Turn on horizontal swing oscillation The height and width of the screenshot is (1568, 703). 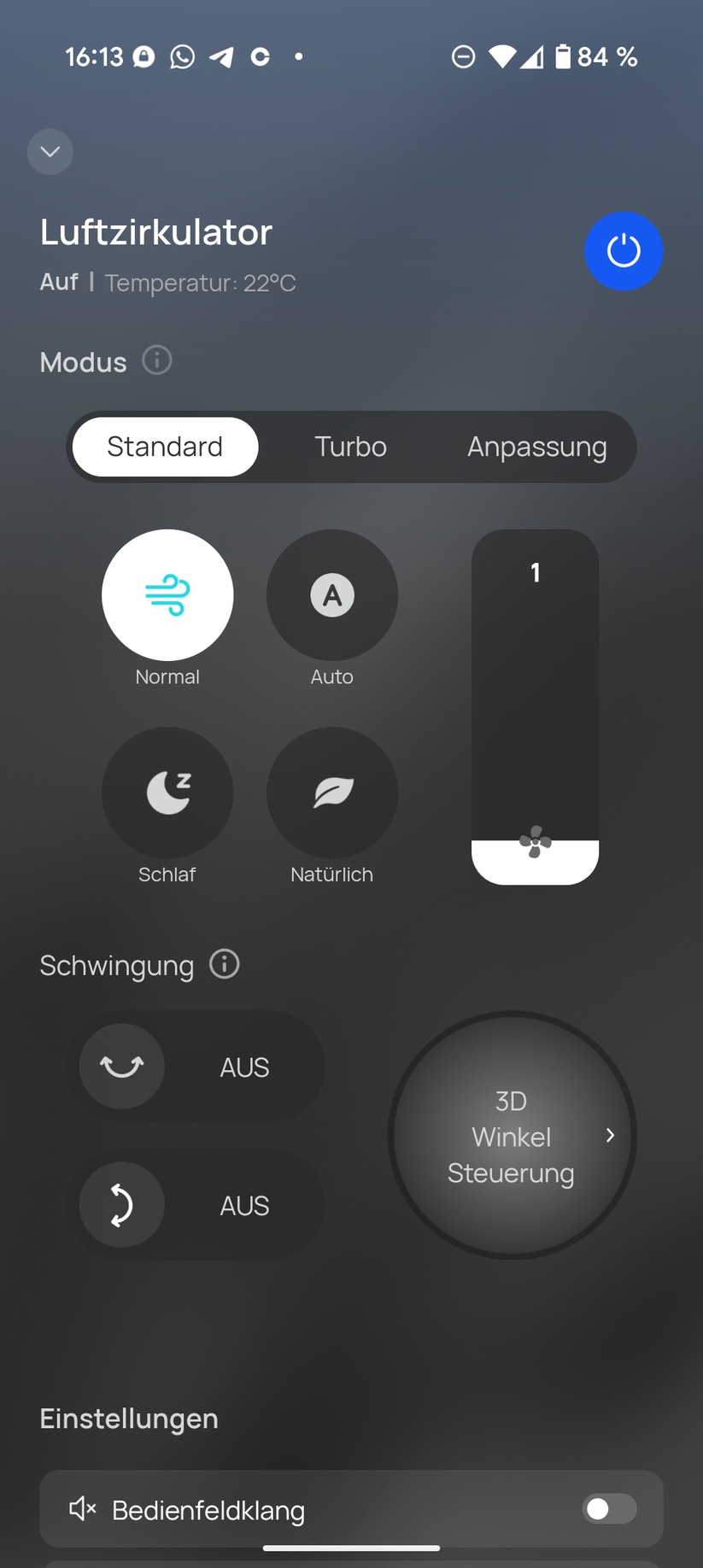(122, 1067)
